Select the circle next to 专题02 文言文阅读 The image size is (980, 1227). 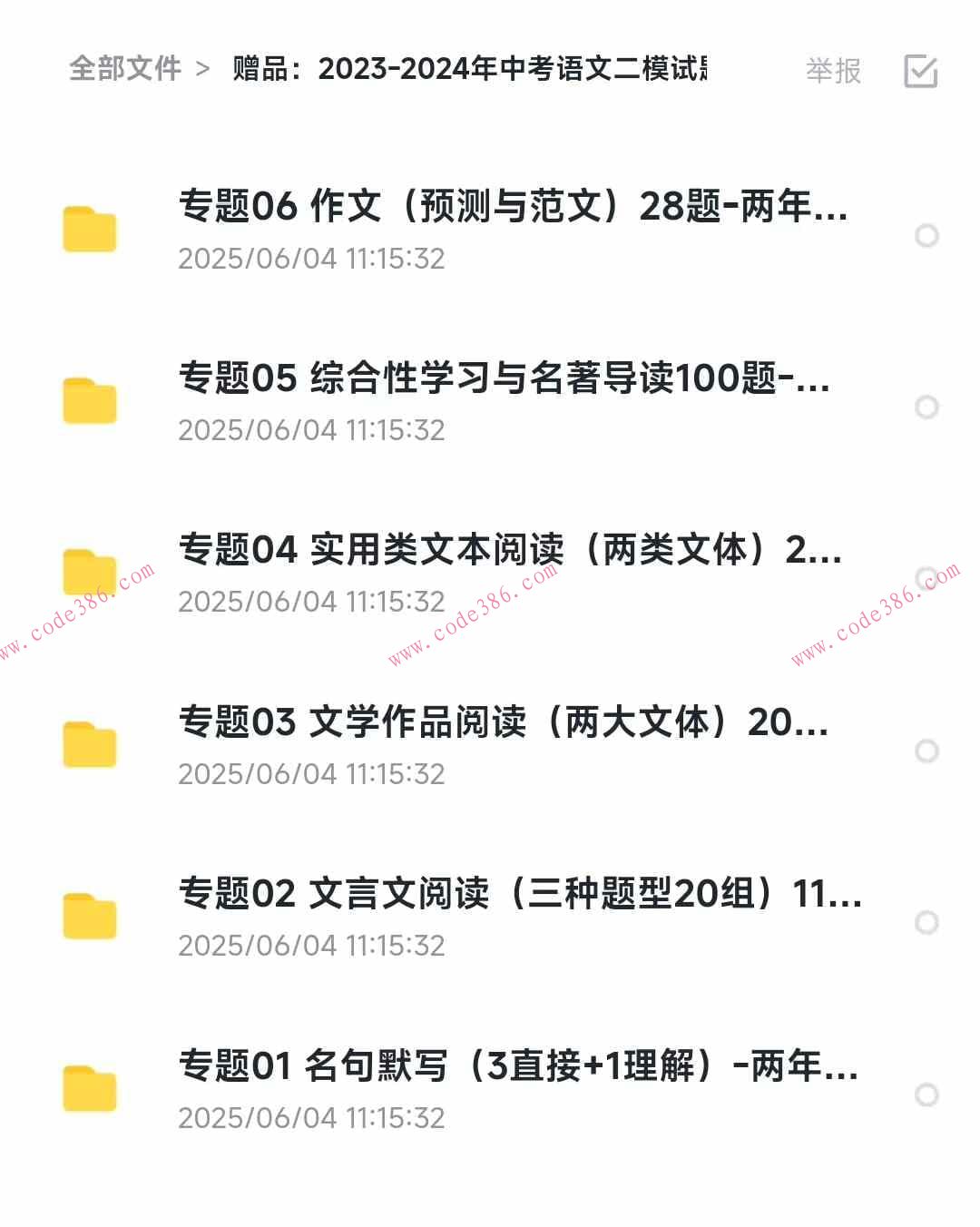point(926,922)
